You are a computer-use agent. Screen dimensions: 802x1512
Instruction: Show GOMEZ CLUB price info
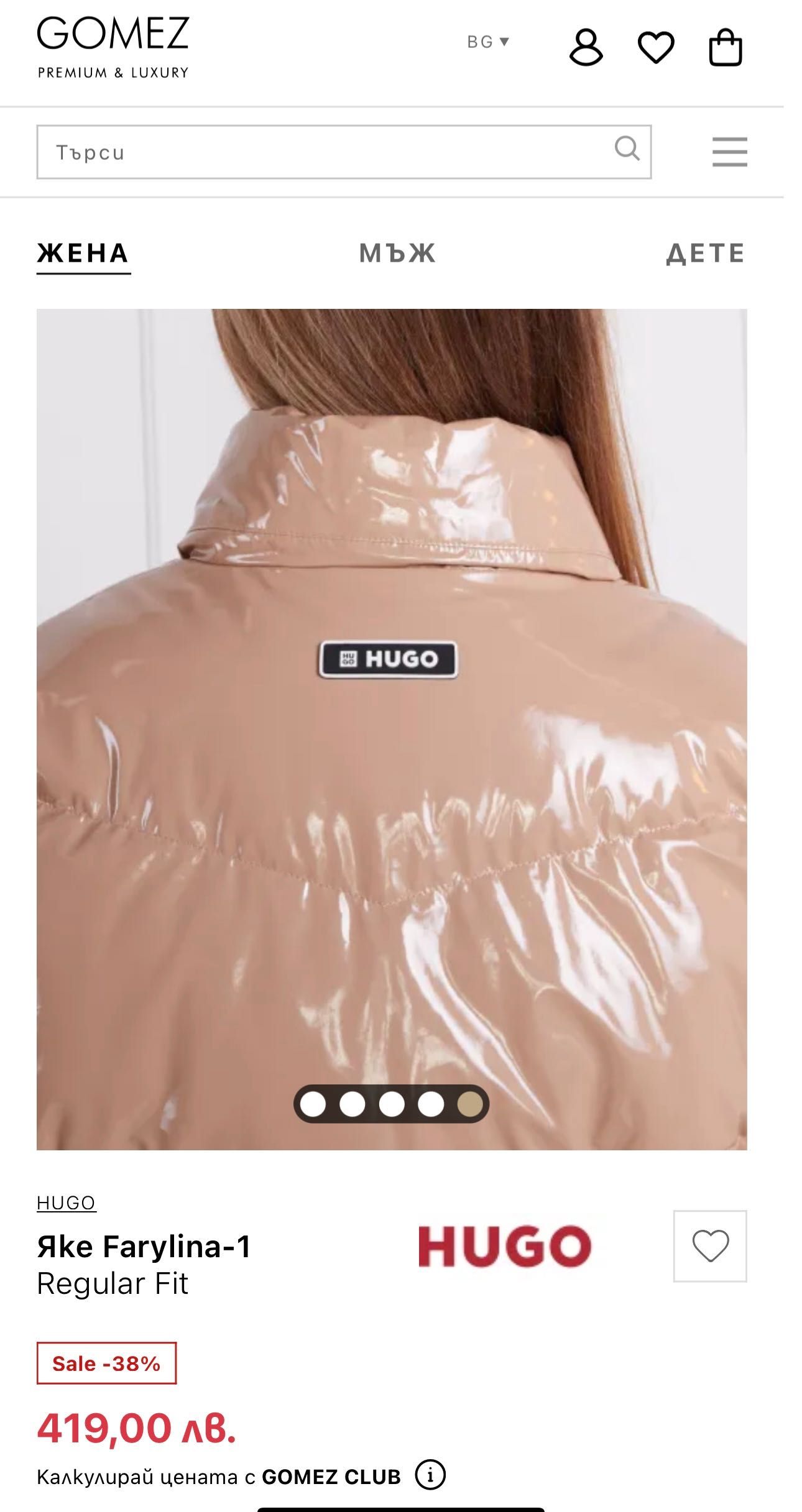(x=430, y=1475)
